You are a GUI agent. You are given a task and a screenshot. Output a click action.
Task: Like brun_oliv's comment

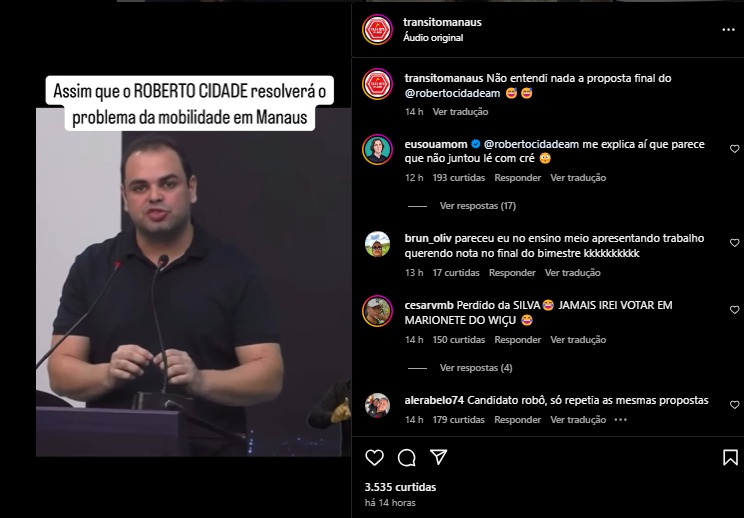734,243
